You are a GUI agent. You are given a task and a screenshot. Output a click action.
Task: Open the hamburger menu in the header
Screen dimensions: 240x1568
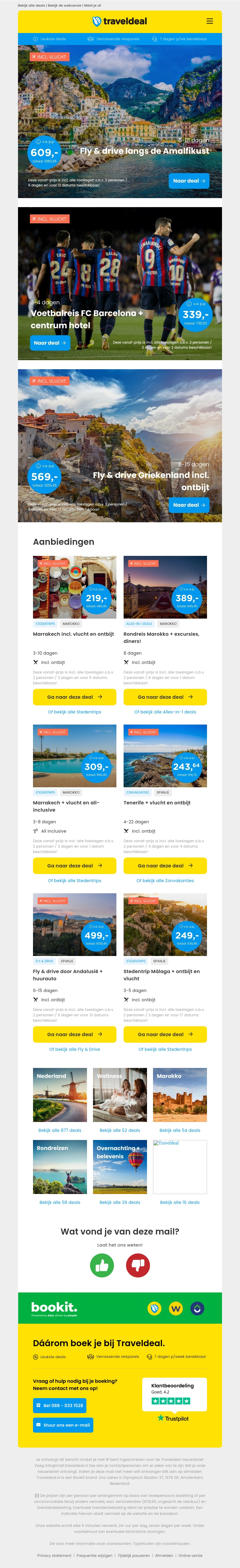(209, 21)
